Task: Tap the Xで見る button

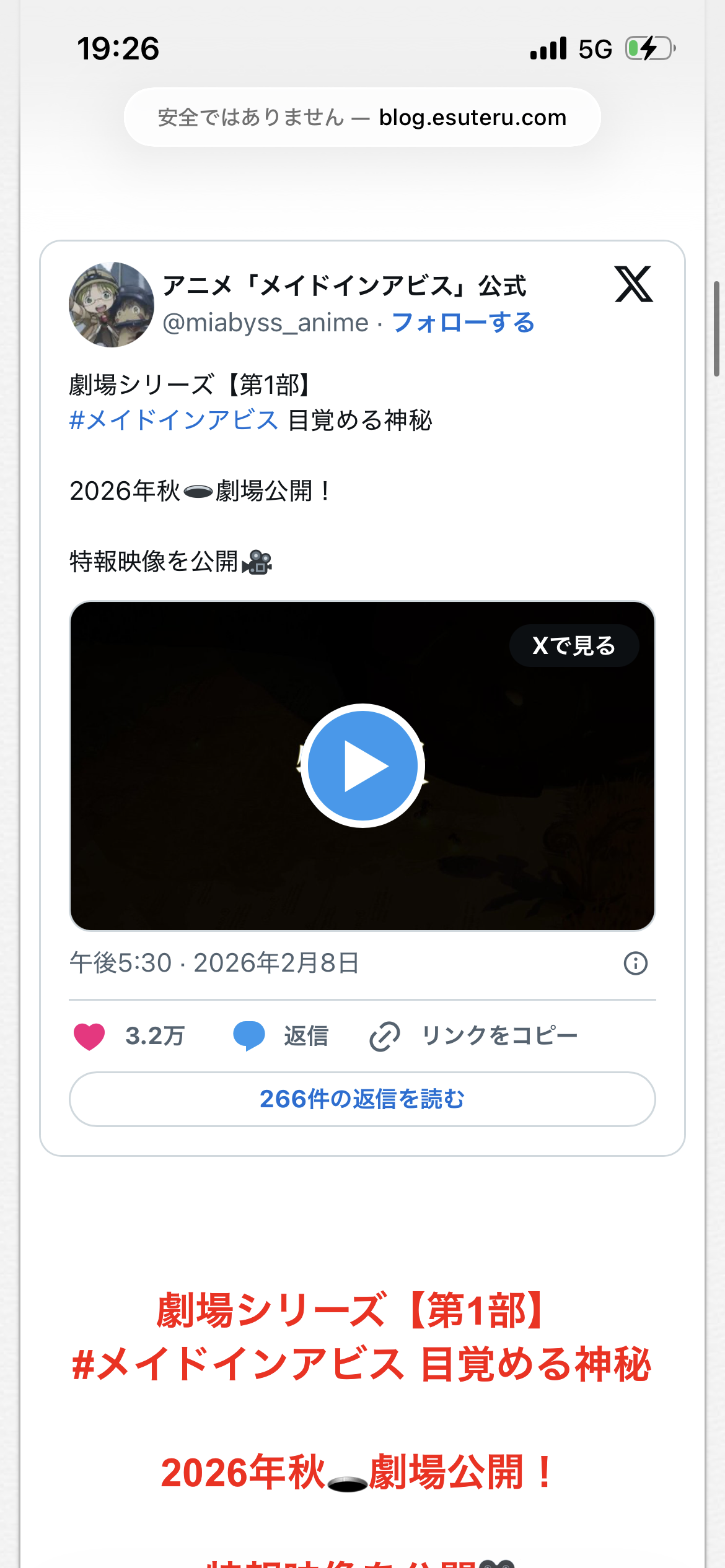Action: click(x=574, y=646)
